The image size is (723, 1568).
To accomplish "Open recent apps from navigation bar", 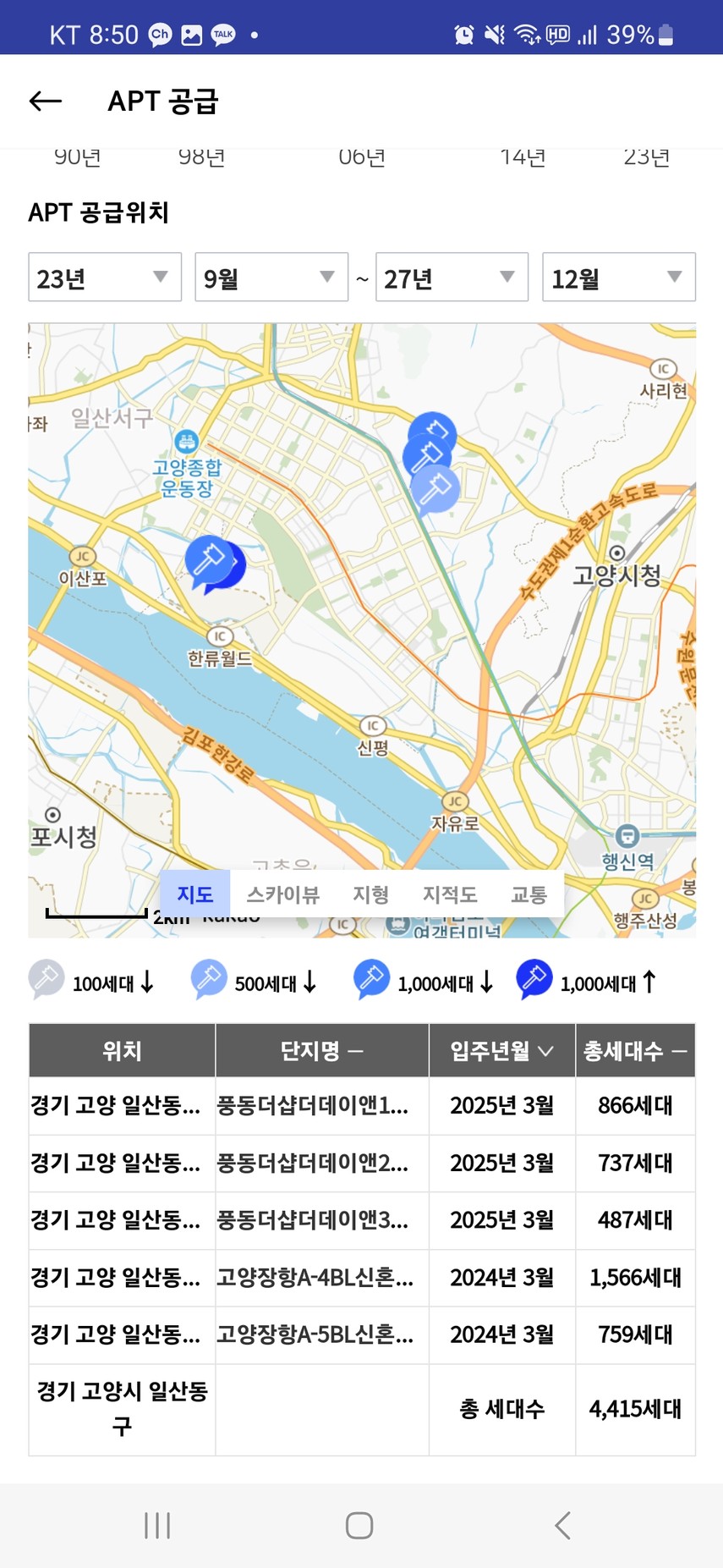I will tap(157, 1525).
